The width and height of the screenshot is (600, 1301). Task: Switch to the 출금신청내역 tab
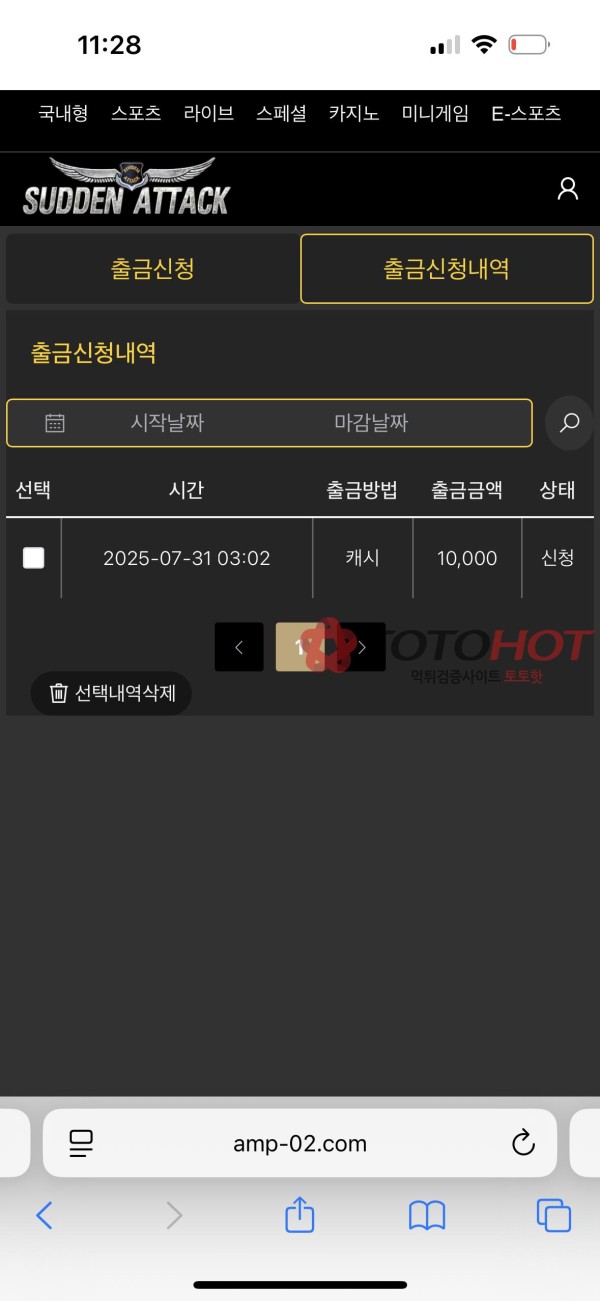click(x=446, y=269)
